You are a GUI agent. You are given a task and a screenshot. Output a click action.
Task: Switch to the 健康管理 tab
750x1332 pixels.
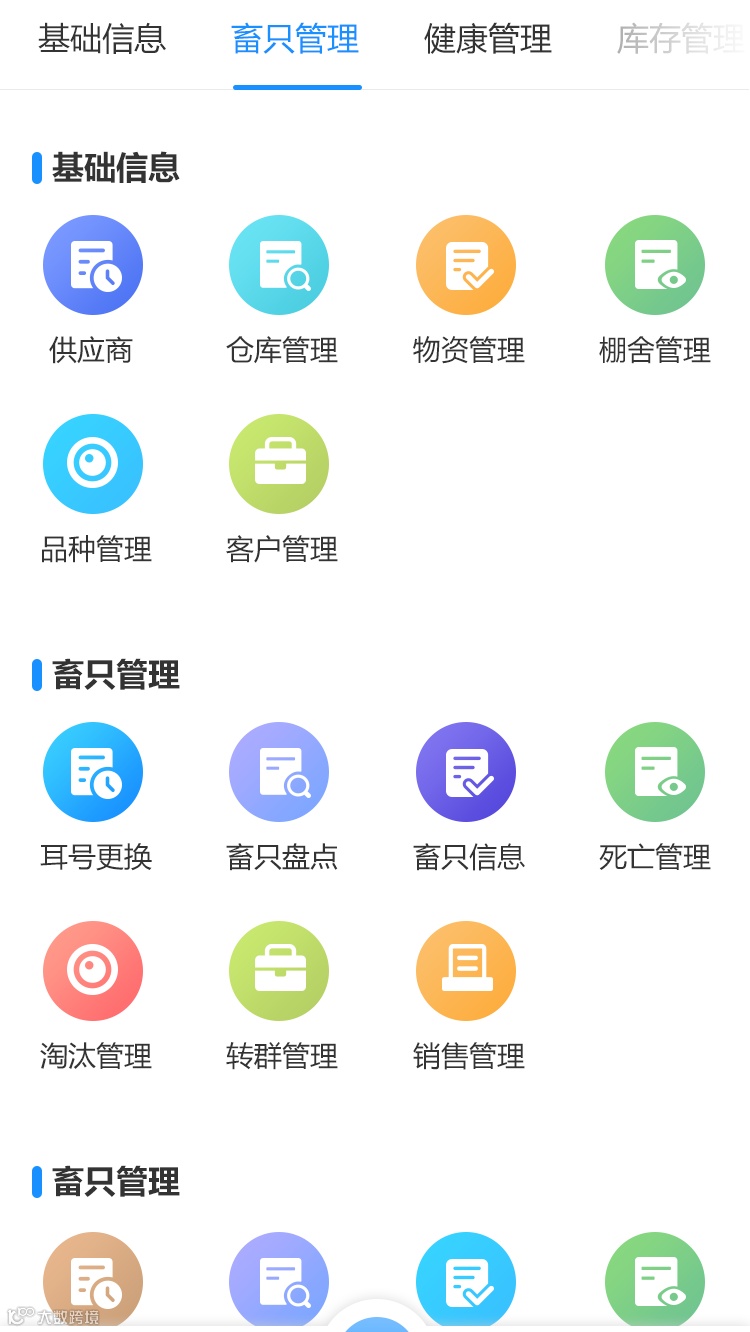point(487,40)
